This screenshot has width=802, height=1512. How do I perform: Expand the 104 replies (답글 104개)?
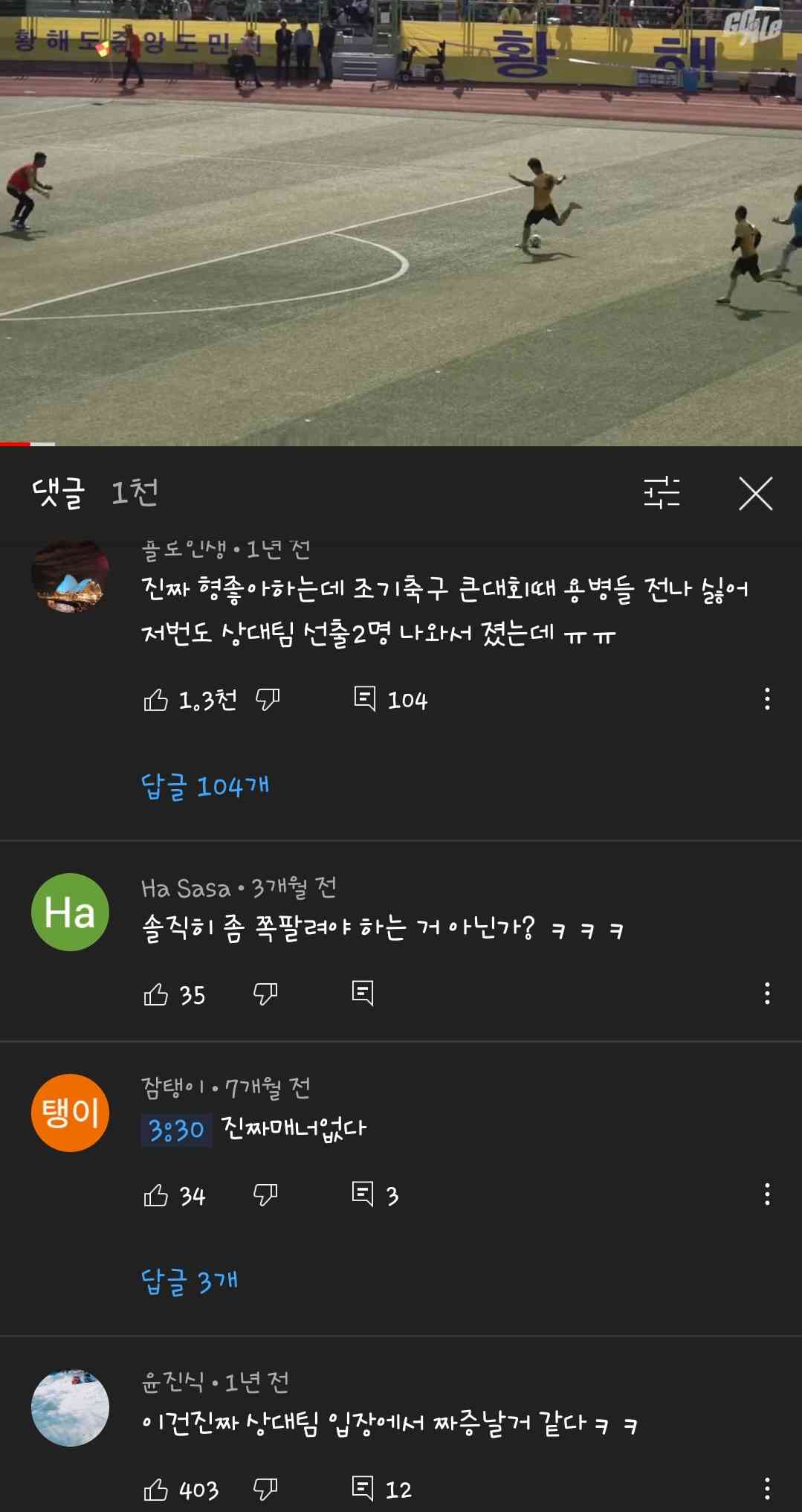205,786
